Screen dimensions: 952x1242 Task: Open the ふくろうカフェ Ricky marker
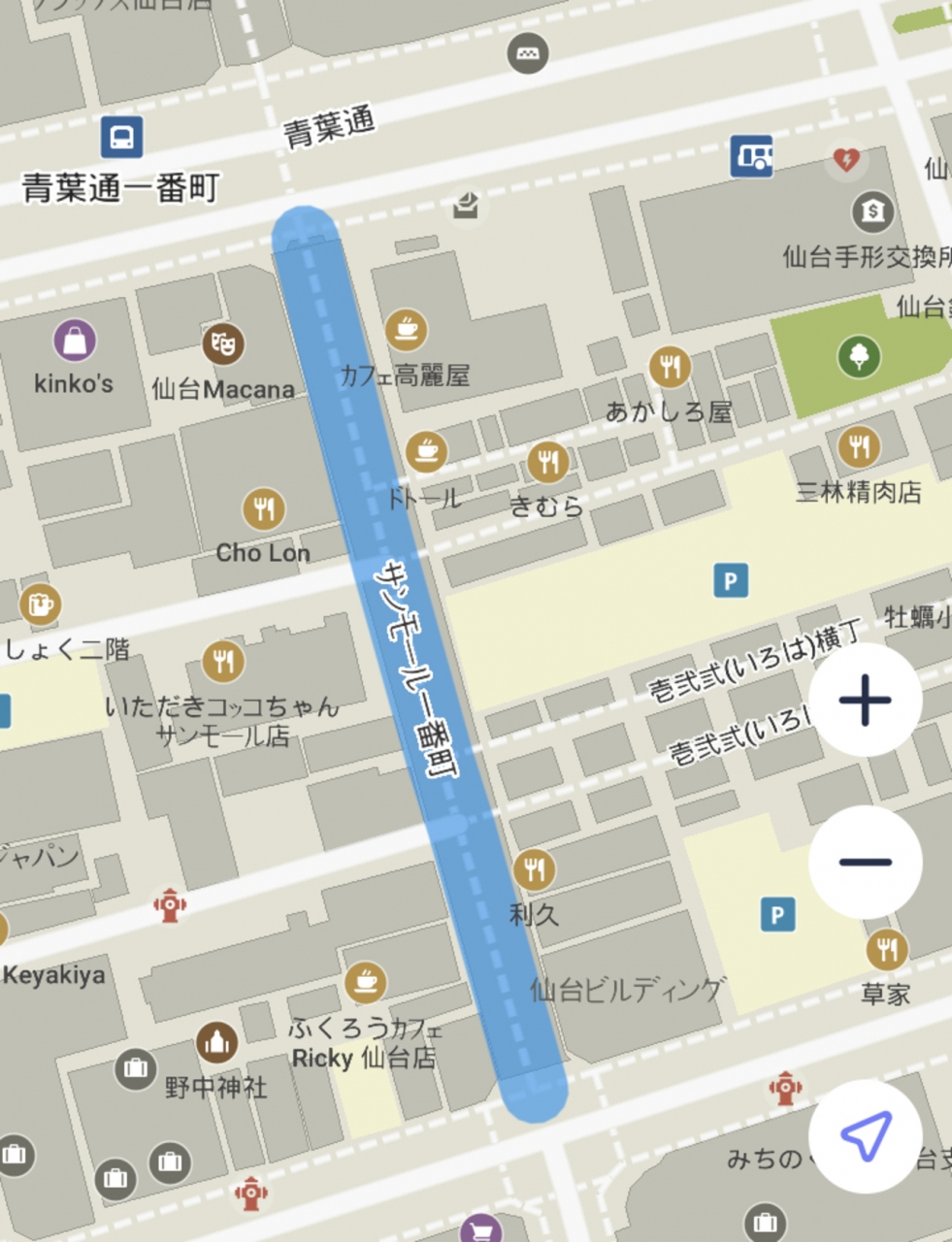[366, 982]
